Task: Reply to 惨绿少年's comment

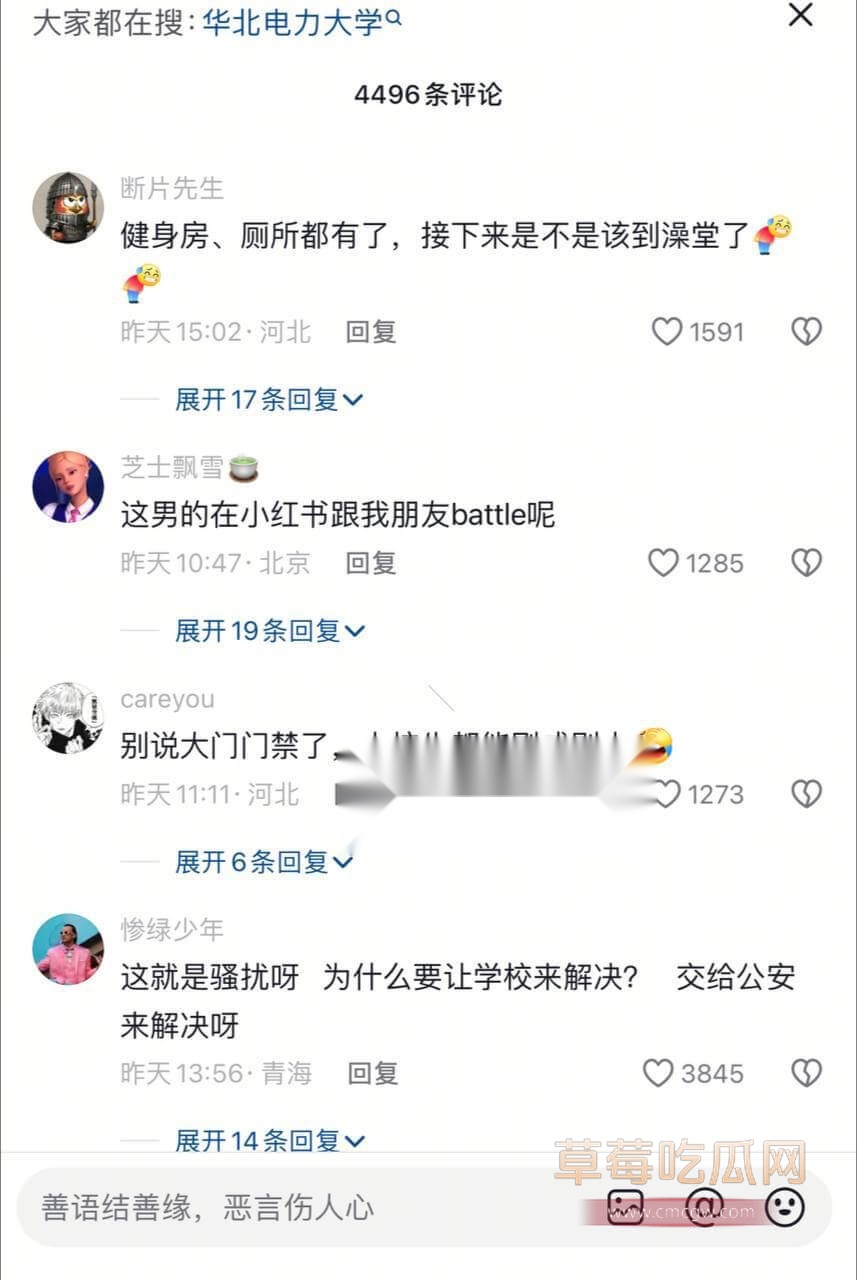Action: (372, 1073)
